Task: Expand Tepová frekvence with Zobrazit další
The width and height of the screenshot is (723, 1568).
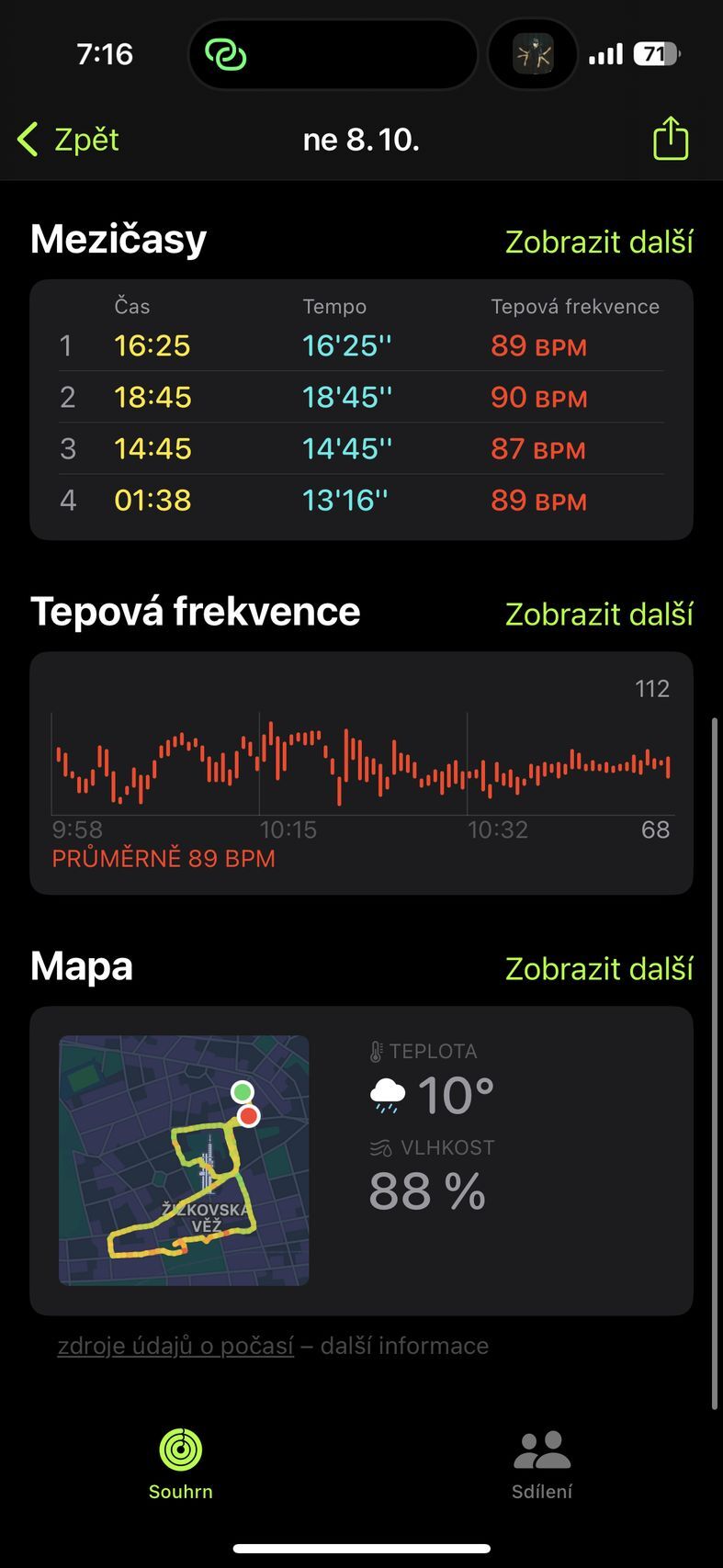Action: 599,614
